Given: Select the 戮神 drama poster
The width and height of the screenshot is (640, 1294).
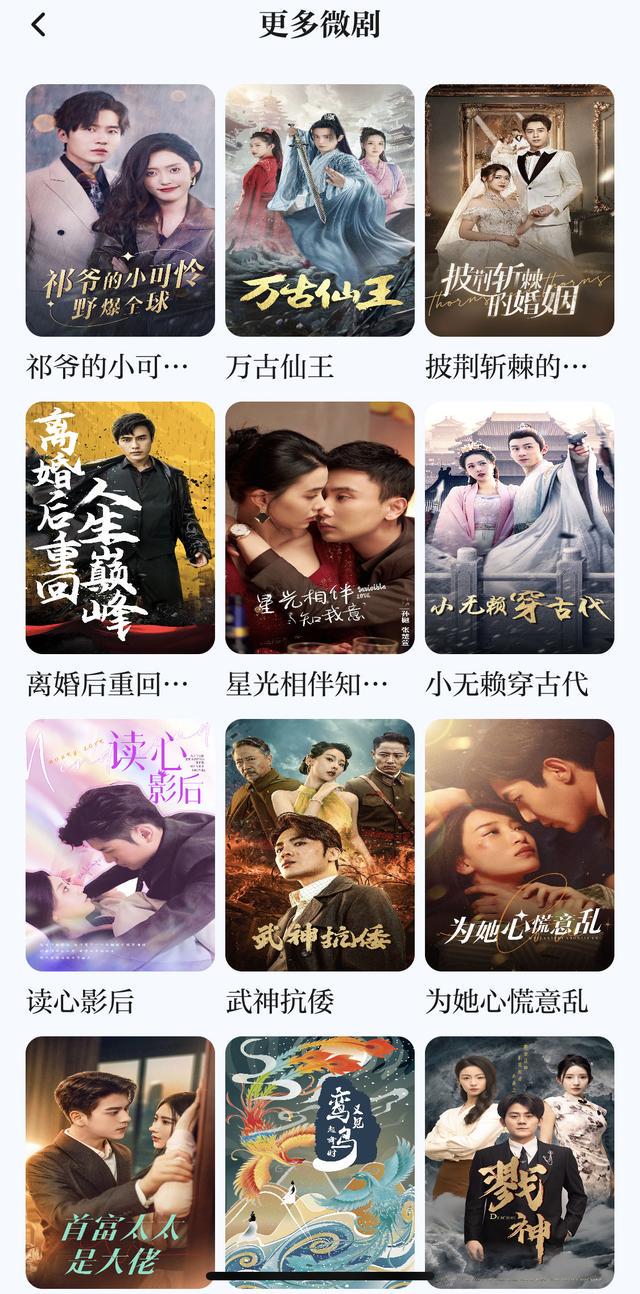Looking at the screenshot, I should (x=519, y=1160).
